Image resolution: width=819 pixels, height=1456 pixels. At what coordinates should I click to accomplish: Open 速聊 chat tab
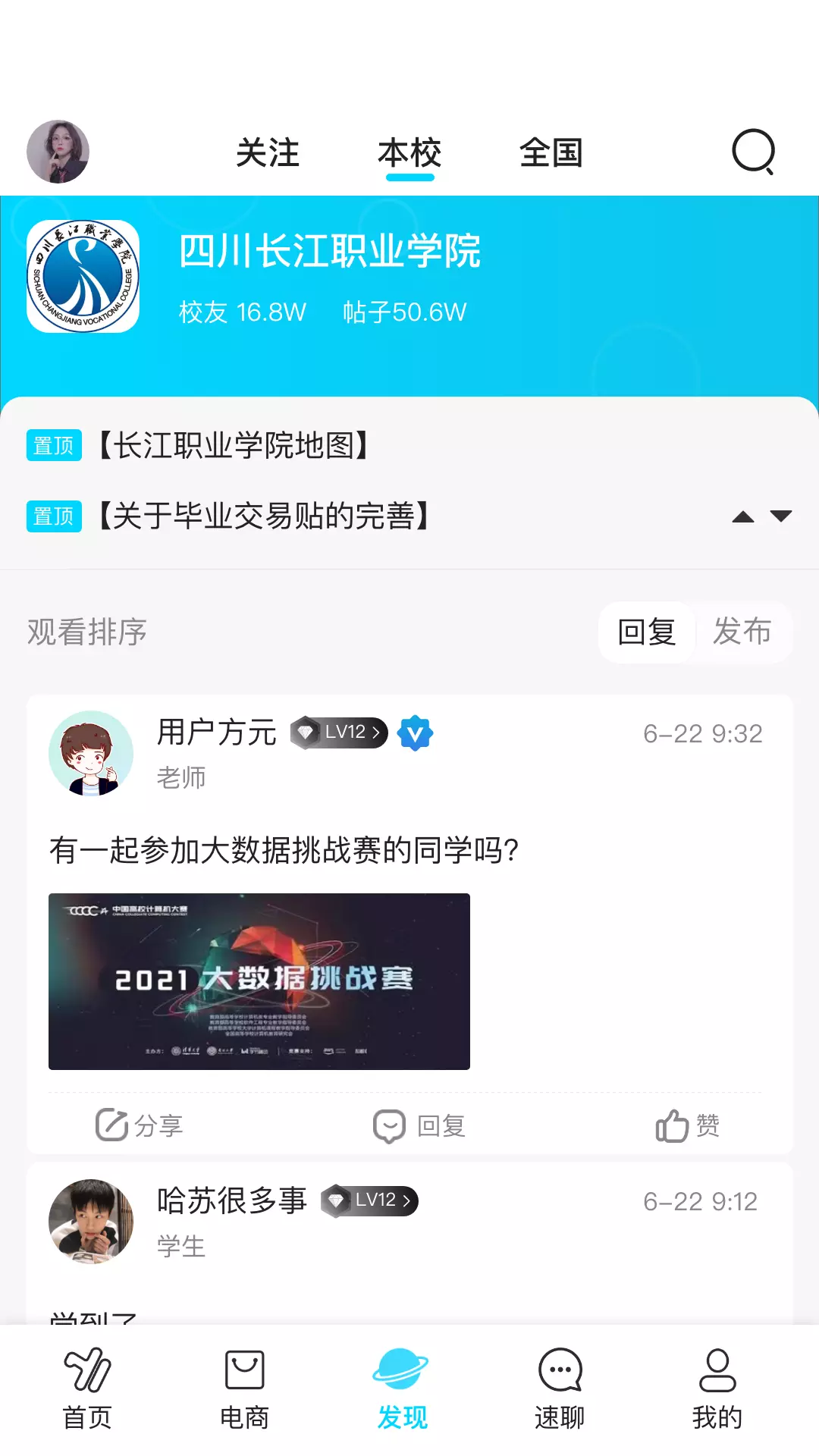(x=560, y=1389)
